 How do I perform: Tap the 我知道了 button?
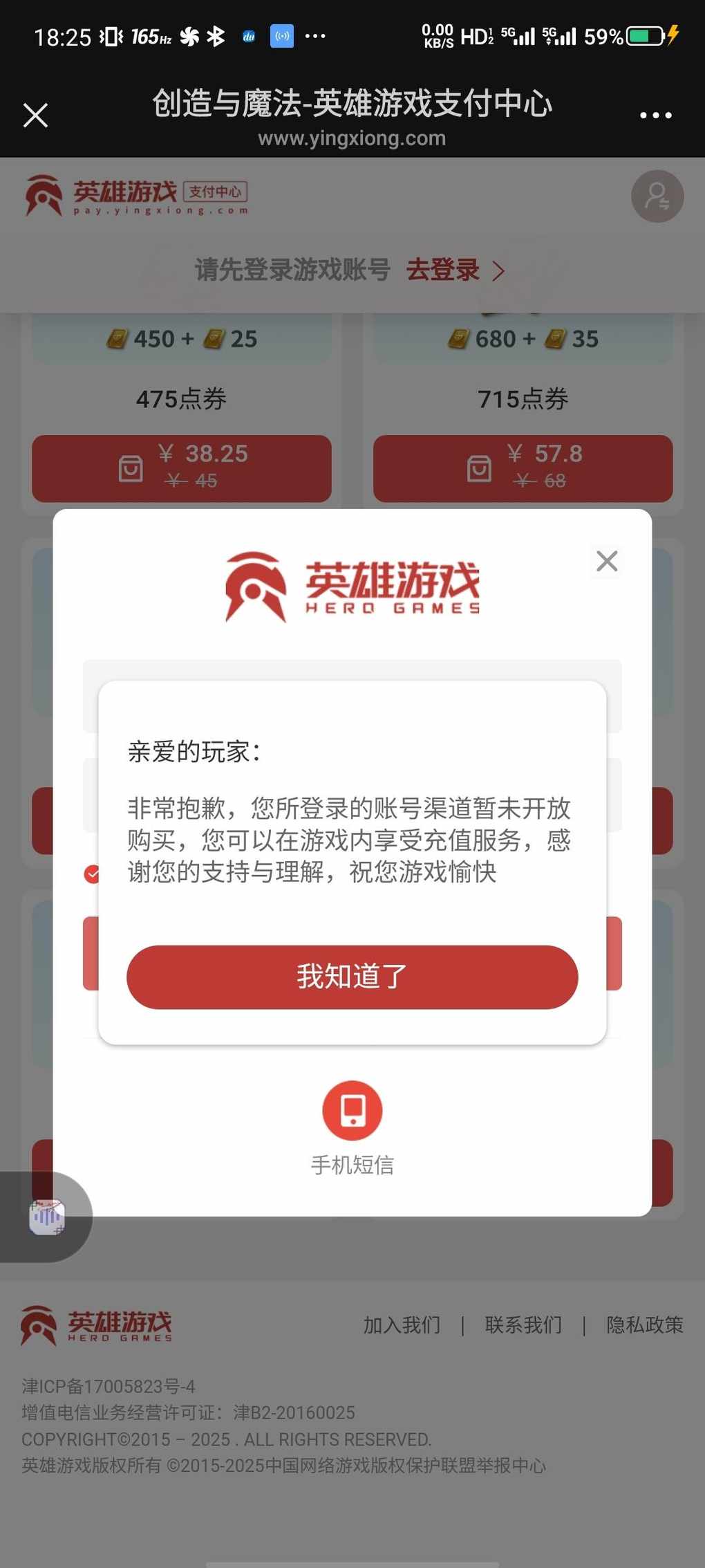pyautogui.click(x=352, y=976)
